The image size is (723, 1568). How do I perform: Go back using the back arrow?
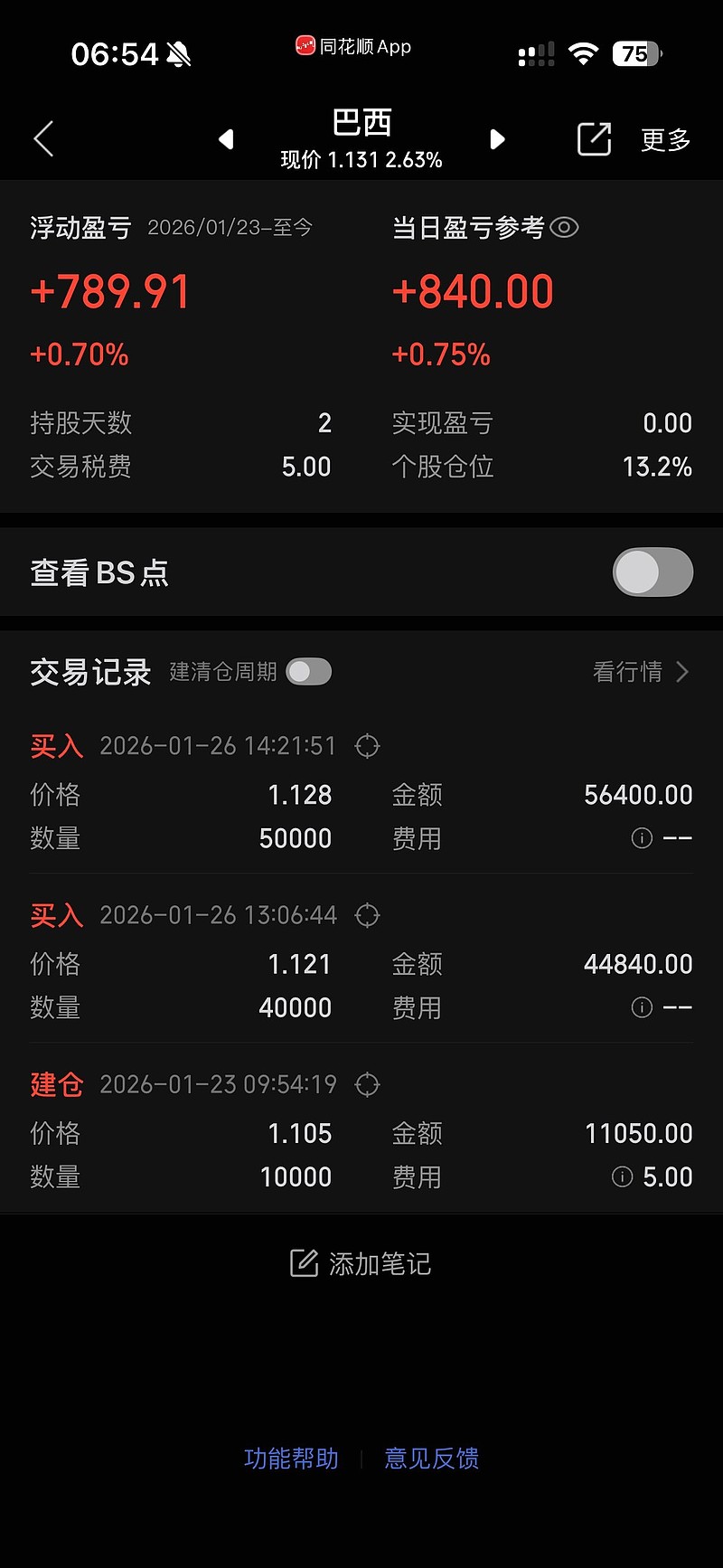point(42,138)
